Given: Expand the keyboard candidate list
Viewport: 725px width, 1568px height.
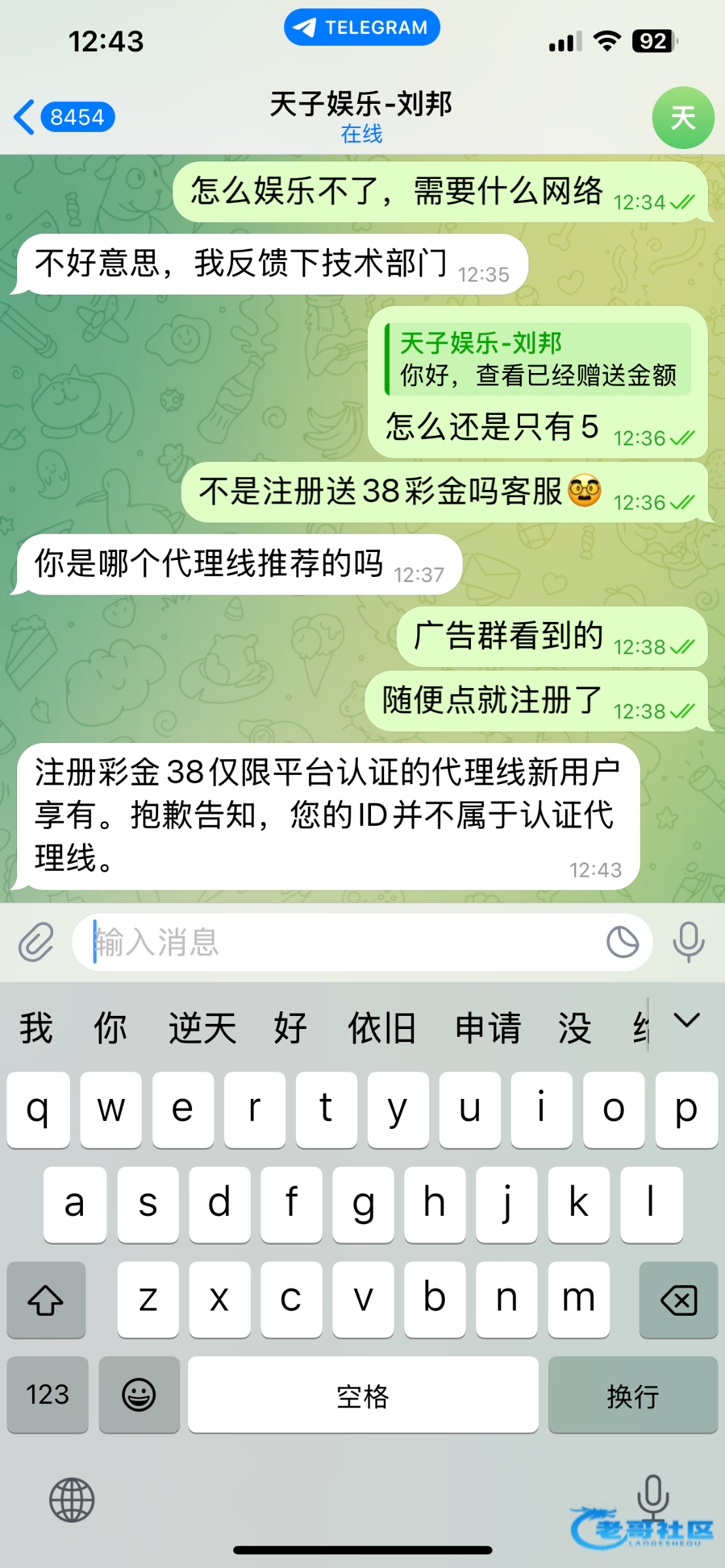Looking at the screenshot, I should point(687,1021).
